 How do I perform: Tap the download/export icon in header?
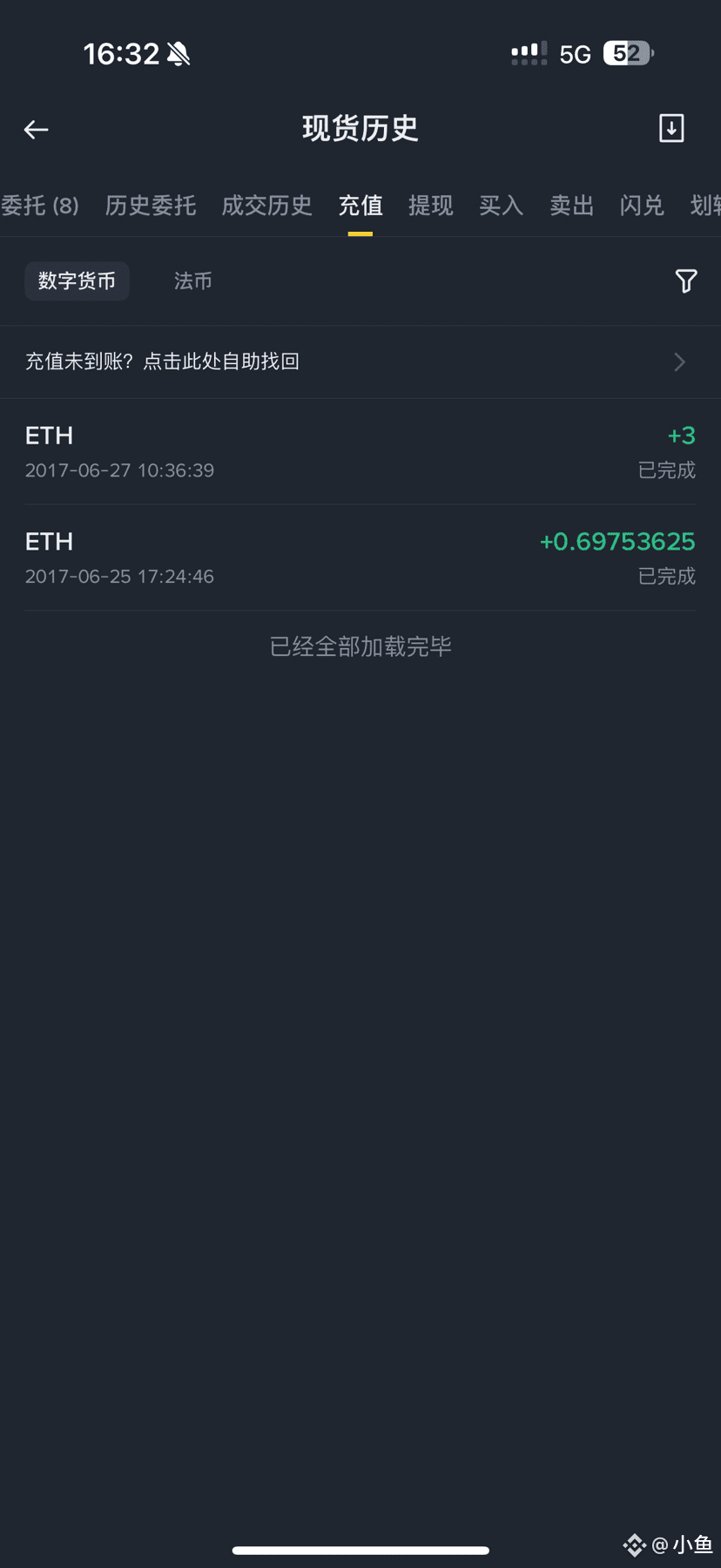pos(671,128)
